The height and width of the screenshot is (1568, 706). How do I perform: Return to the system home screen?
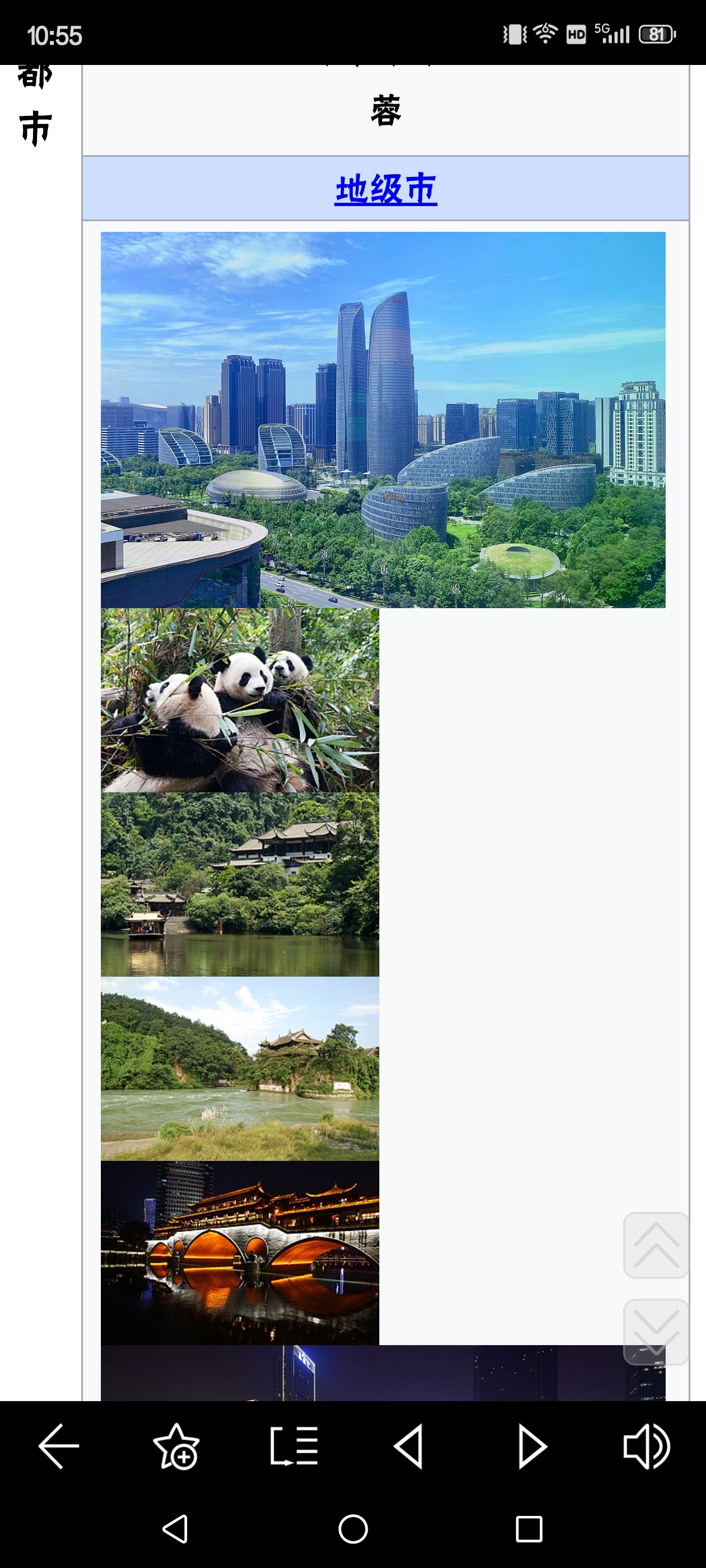352,1529
